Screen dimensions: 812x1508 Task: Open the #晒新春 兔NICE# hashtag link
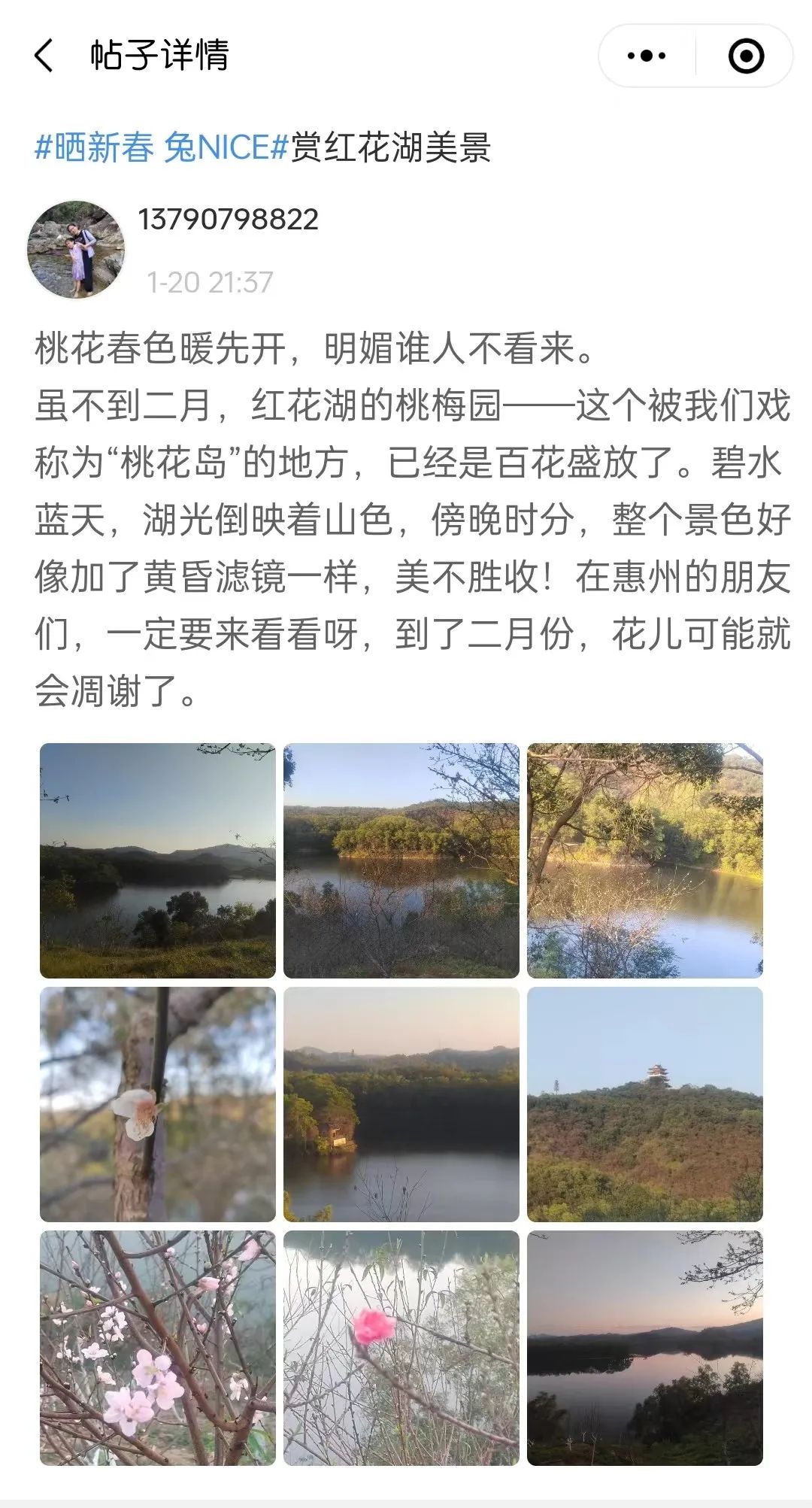tap(162, 147)
